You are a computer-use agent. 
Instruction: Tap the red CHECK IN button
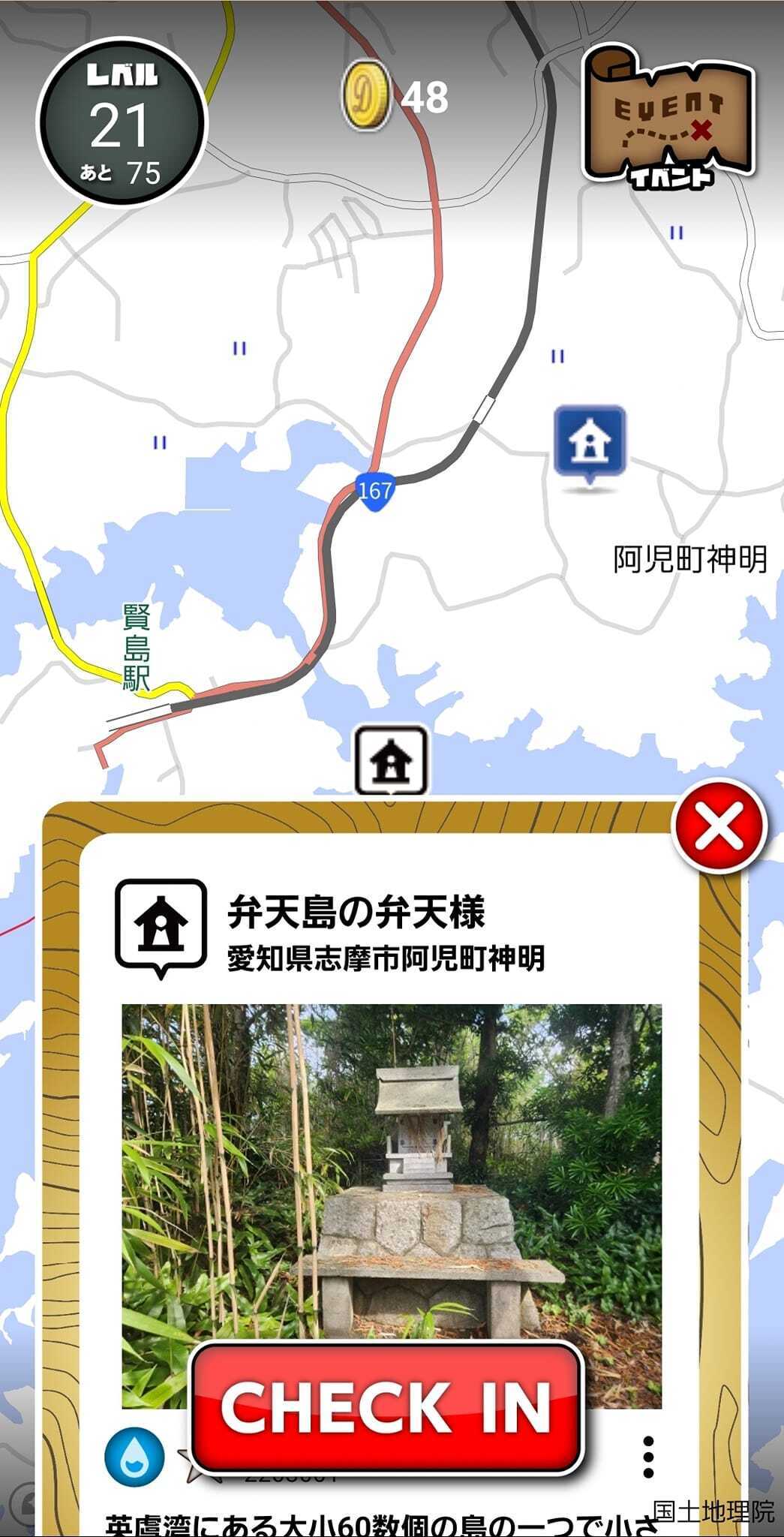click(x=386, y=1409)
